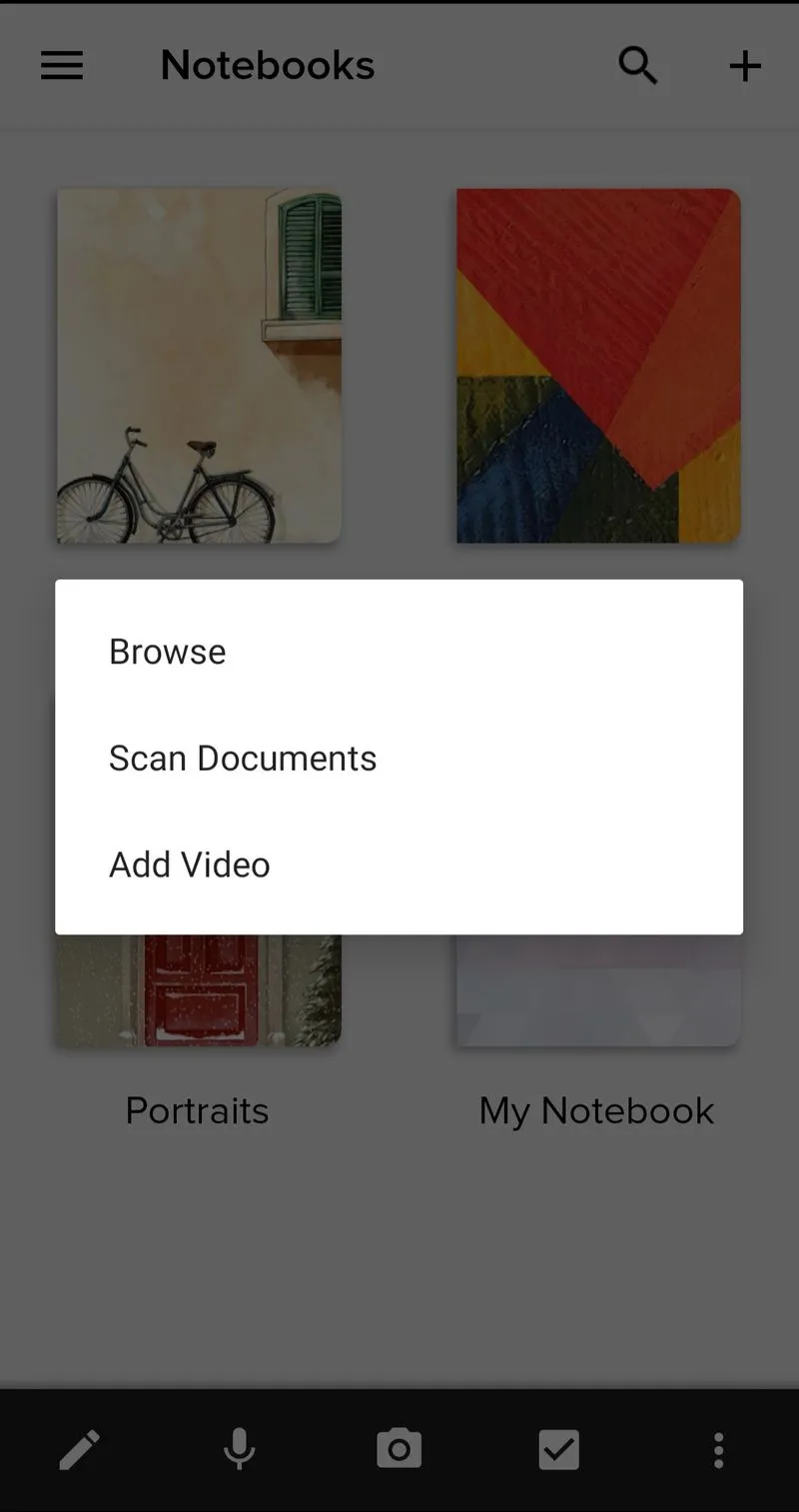The width and height of the screenshot is (799, 1512).
Task: Open the three-dot overflow icon
Action: 718,1449
